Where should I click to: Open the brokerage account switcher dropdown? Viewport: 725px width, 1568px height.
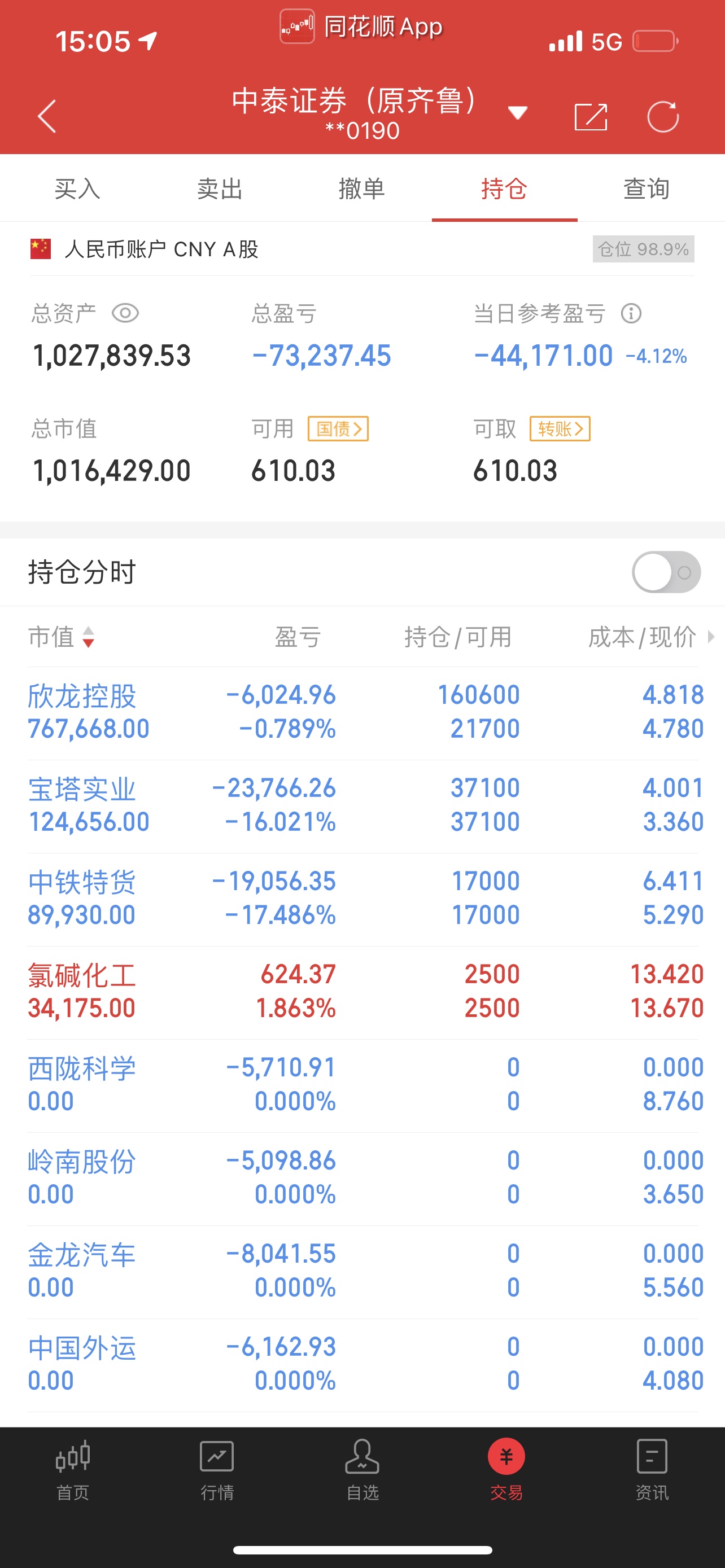(517, 113)
